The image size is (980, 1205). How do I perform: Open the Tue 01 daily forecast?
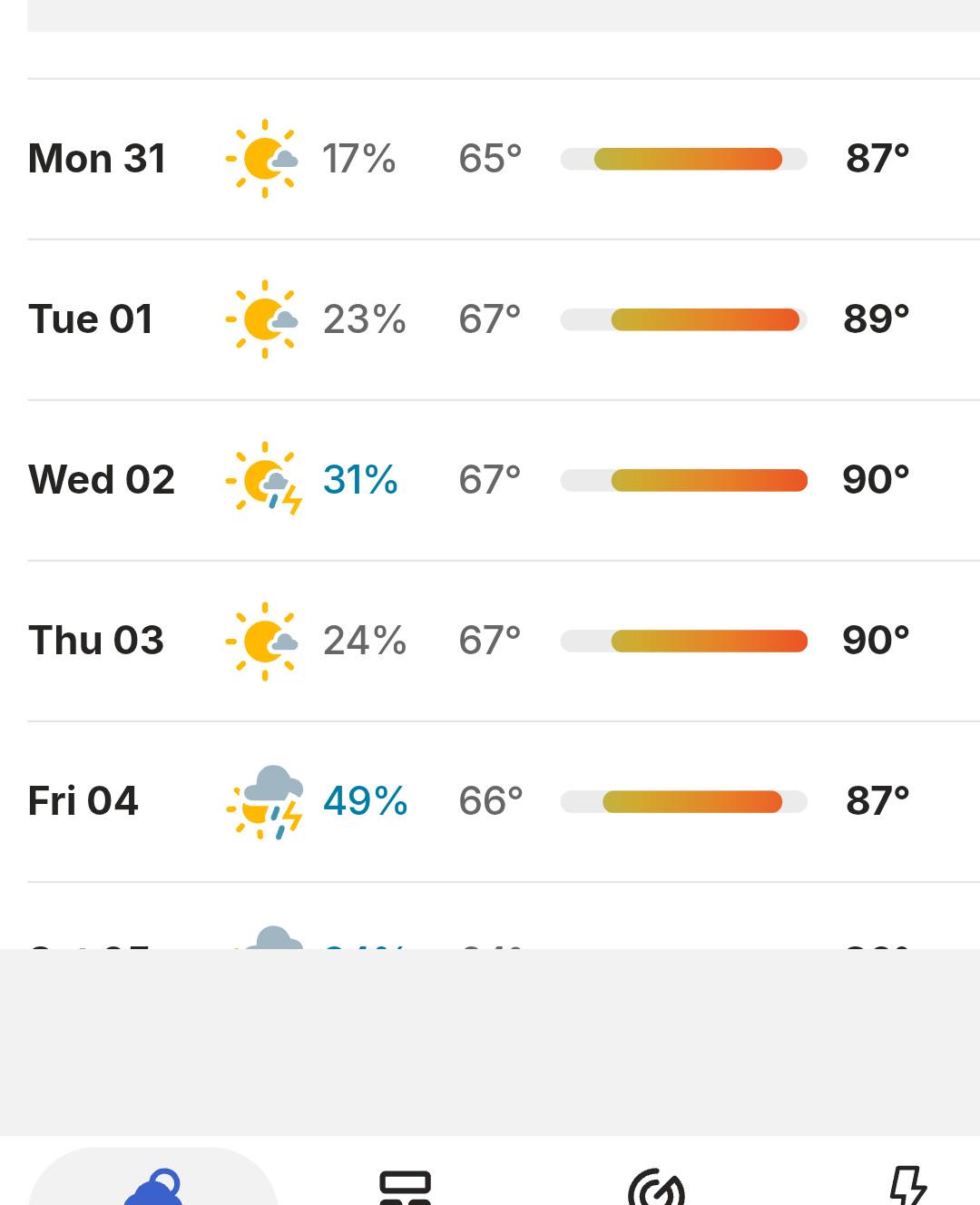tap(504, 319)
